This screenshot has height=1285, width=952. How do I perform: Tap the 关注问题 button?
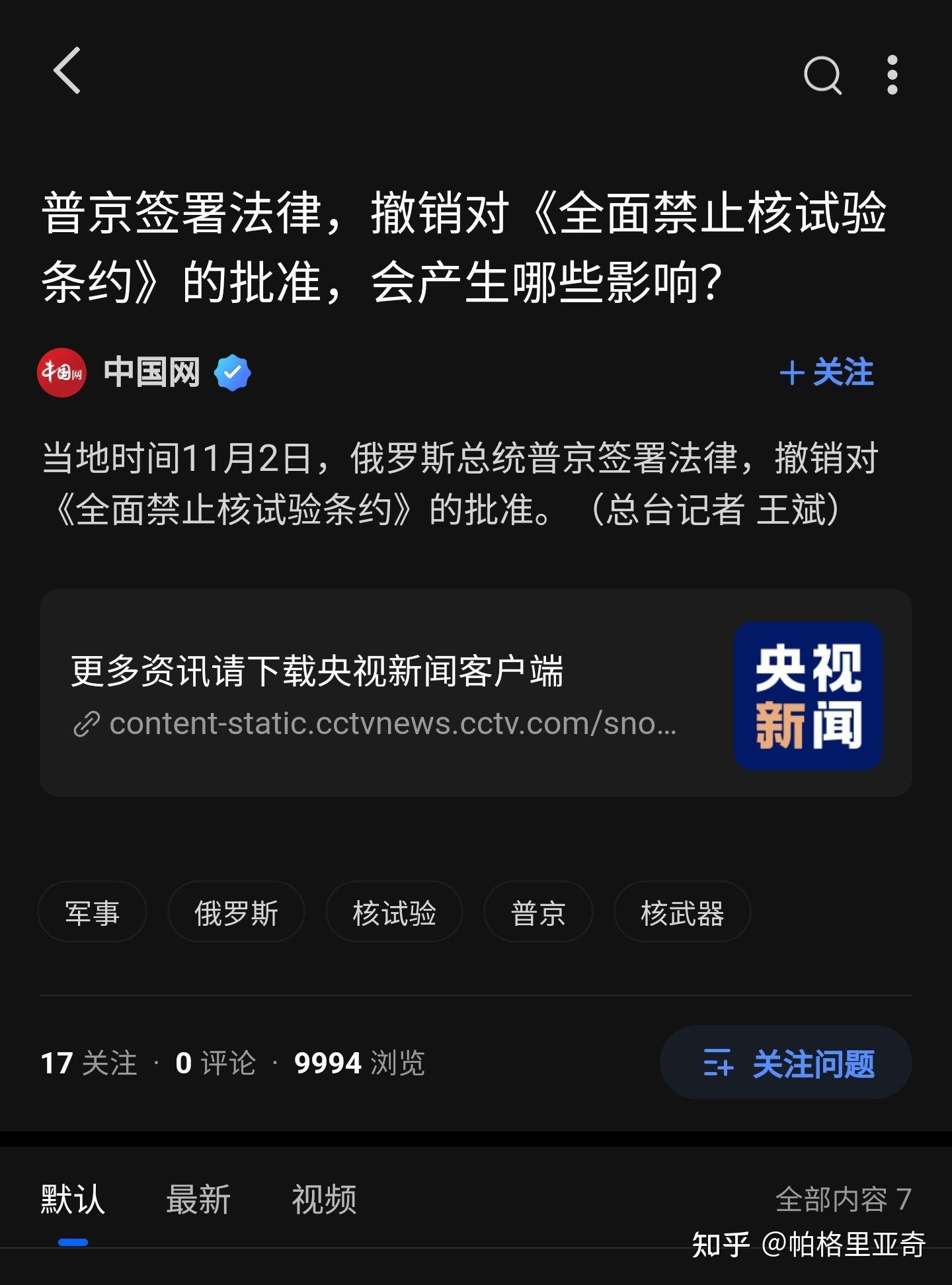tap(786, 1063)
